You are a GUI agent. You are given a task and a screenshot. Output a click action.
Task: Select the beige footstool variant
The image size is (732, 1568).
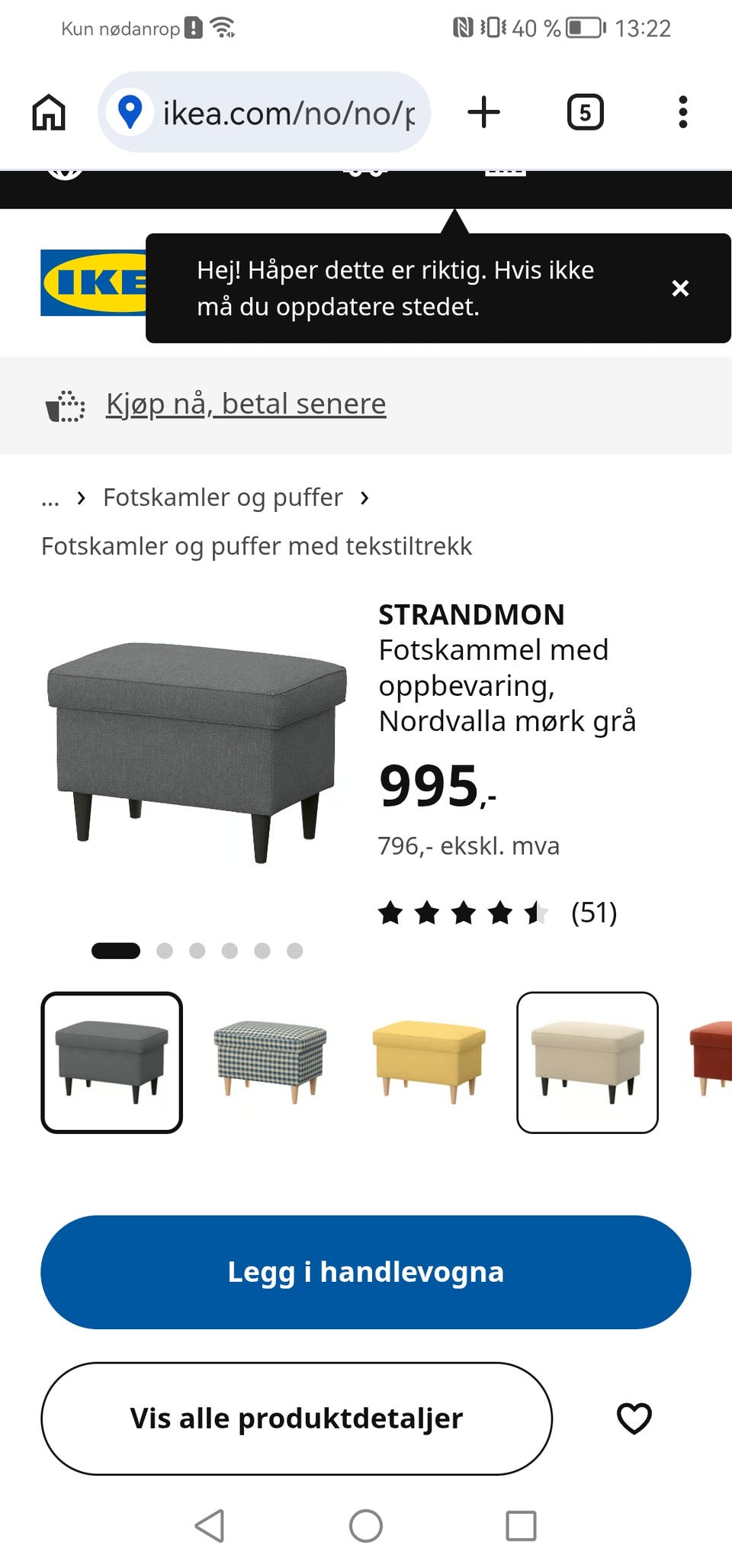coord(587,1062)
